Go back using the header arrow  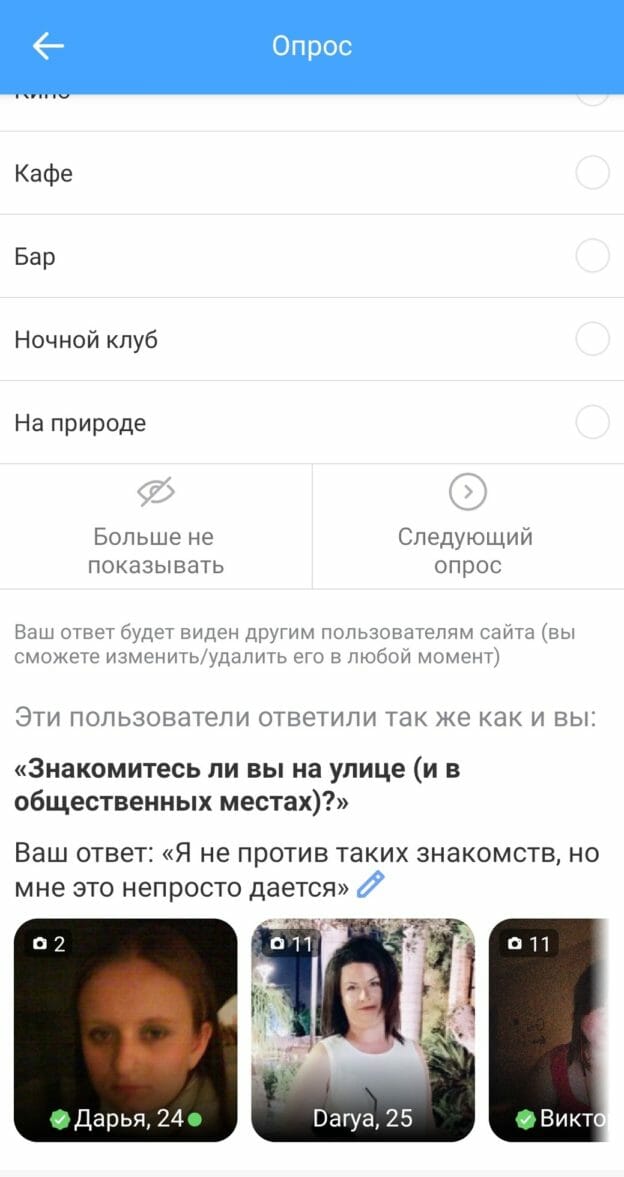48,47
